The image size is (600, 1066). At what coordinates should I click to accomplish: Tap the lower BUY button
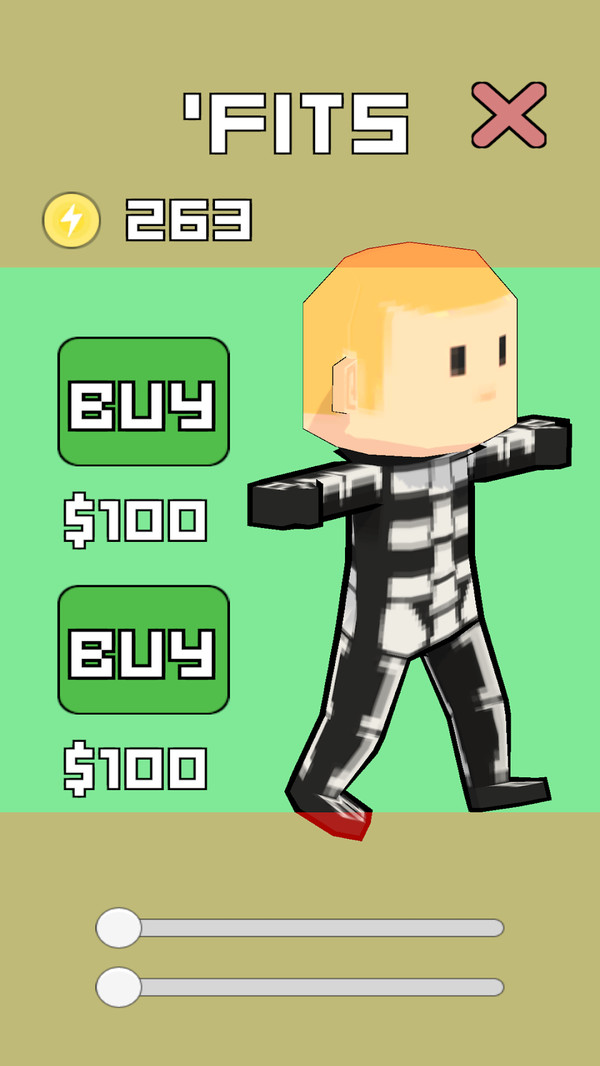pyautogui.click(x=144, y=649)
